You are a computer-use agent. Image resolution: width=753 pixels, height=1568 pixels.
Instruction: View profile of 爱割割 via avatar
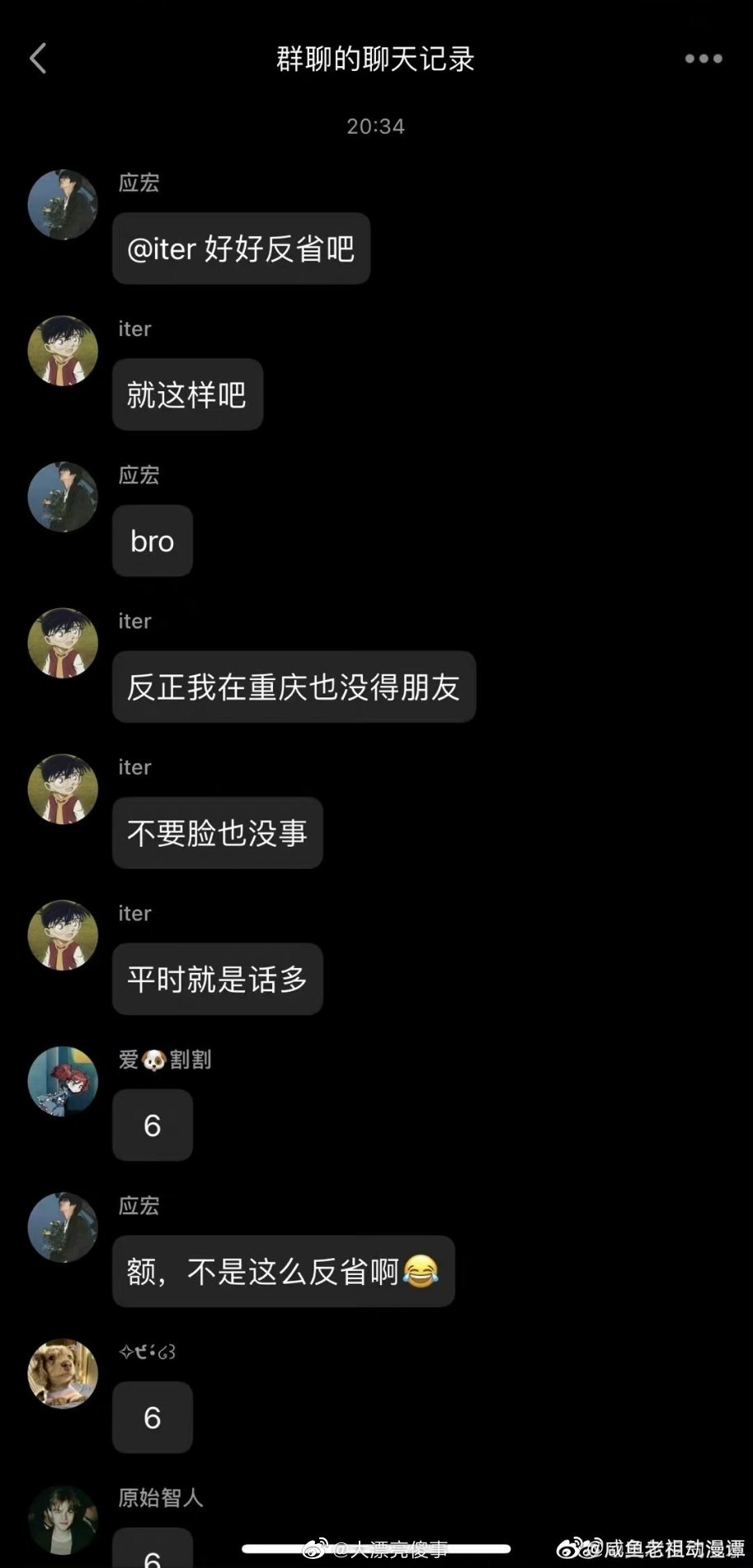(63, 1081)
